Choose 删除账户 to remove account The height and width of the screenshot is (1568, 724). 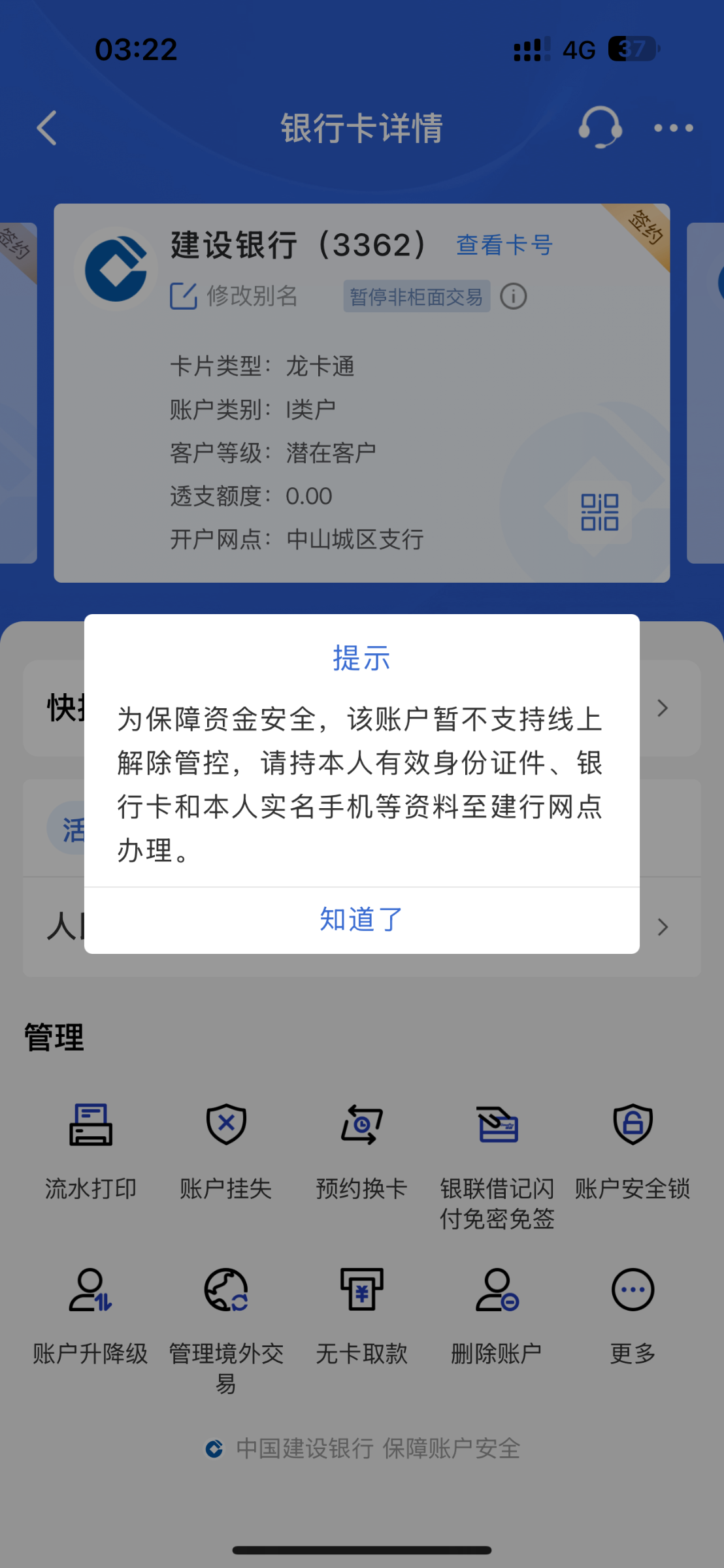pyautogui.click(x=497, y=1315)
